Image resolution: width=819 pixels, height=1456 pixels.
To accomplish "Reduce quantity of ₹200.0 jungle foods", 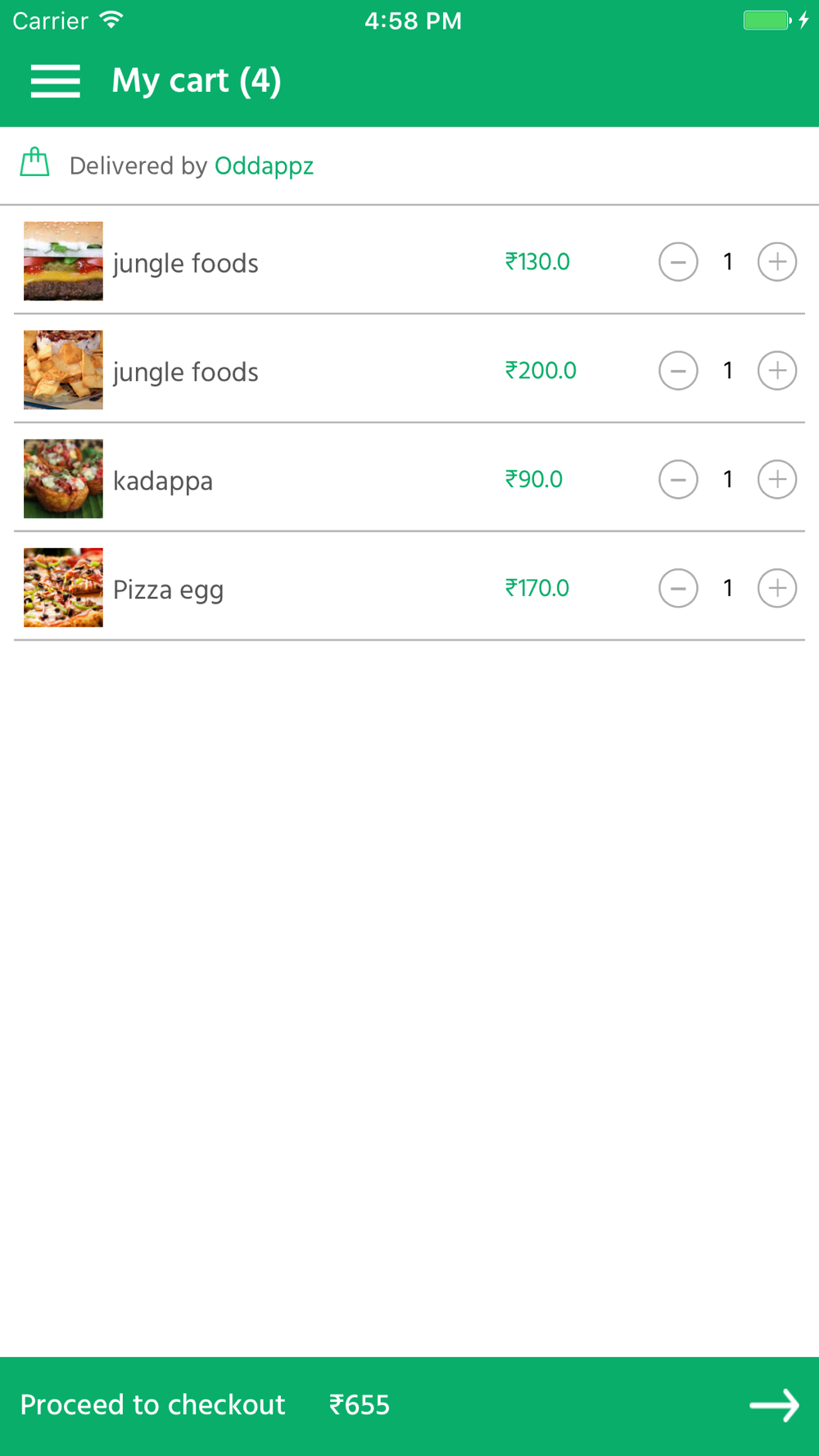I will pos(678,371).
